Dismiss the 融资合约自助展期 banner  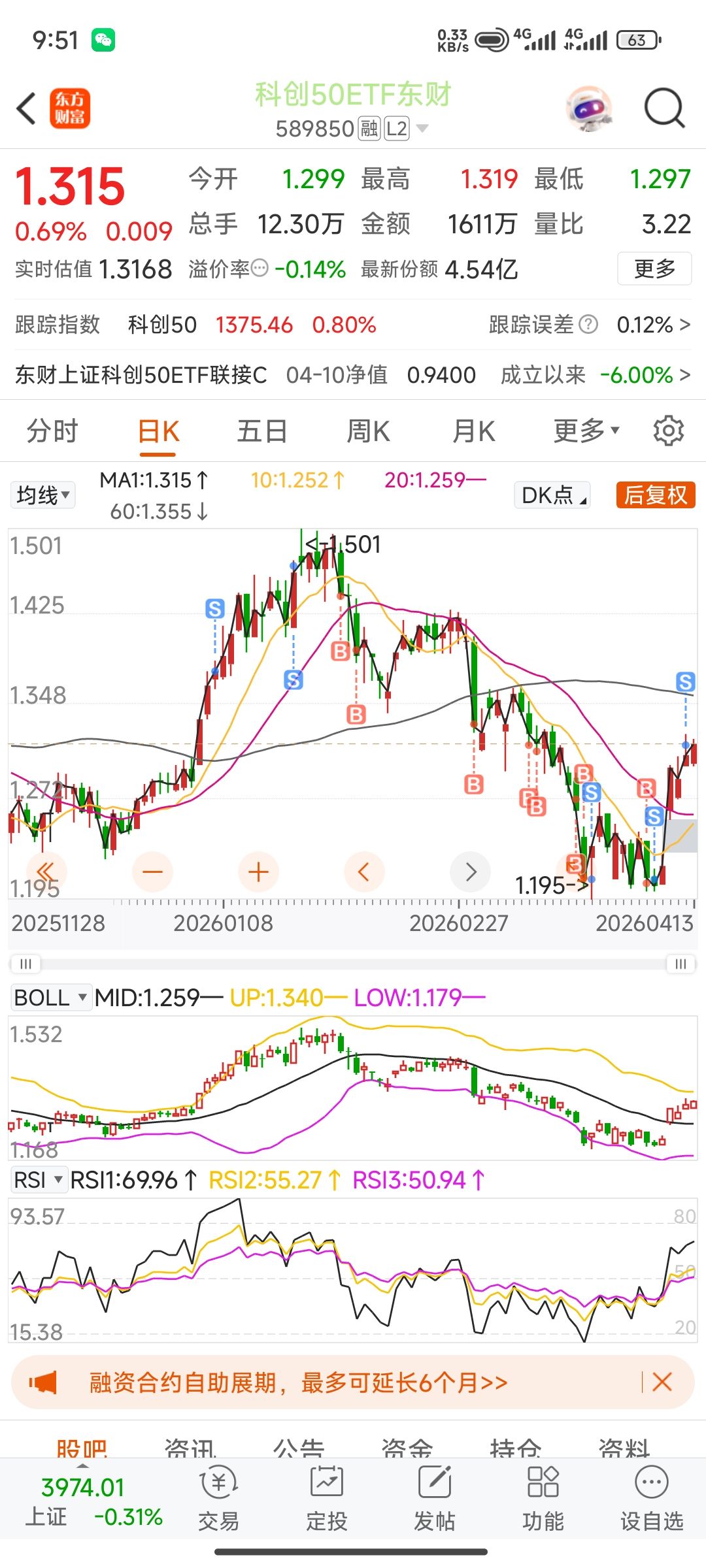[662, 1382]
